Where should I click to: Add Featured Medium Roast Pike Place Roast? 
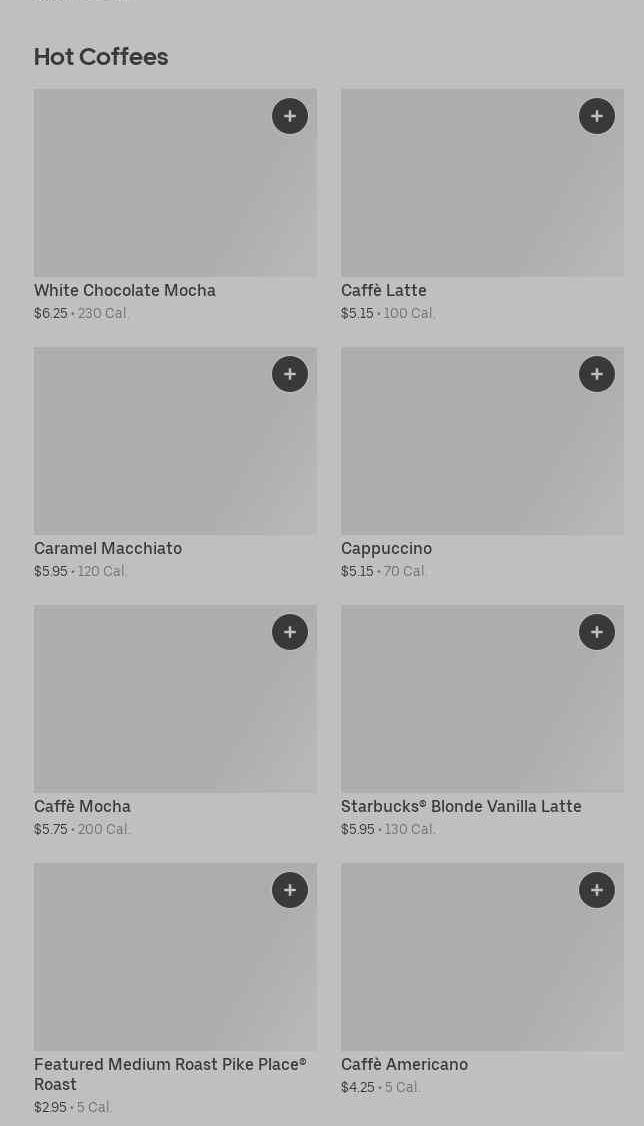[290, 890]
